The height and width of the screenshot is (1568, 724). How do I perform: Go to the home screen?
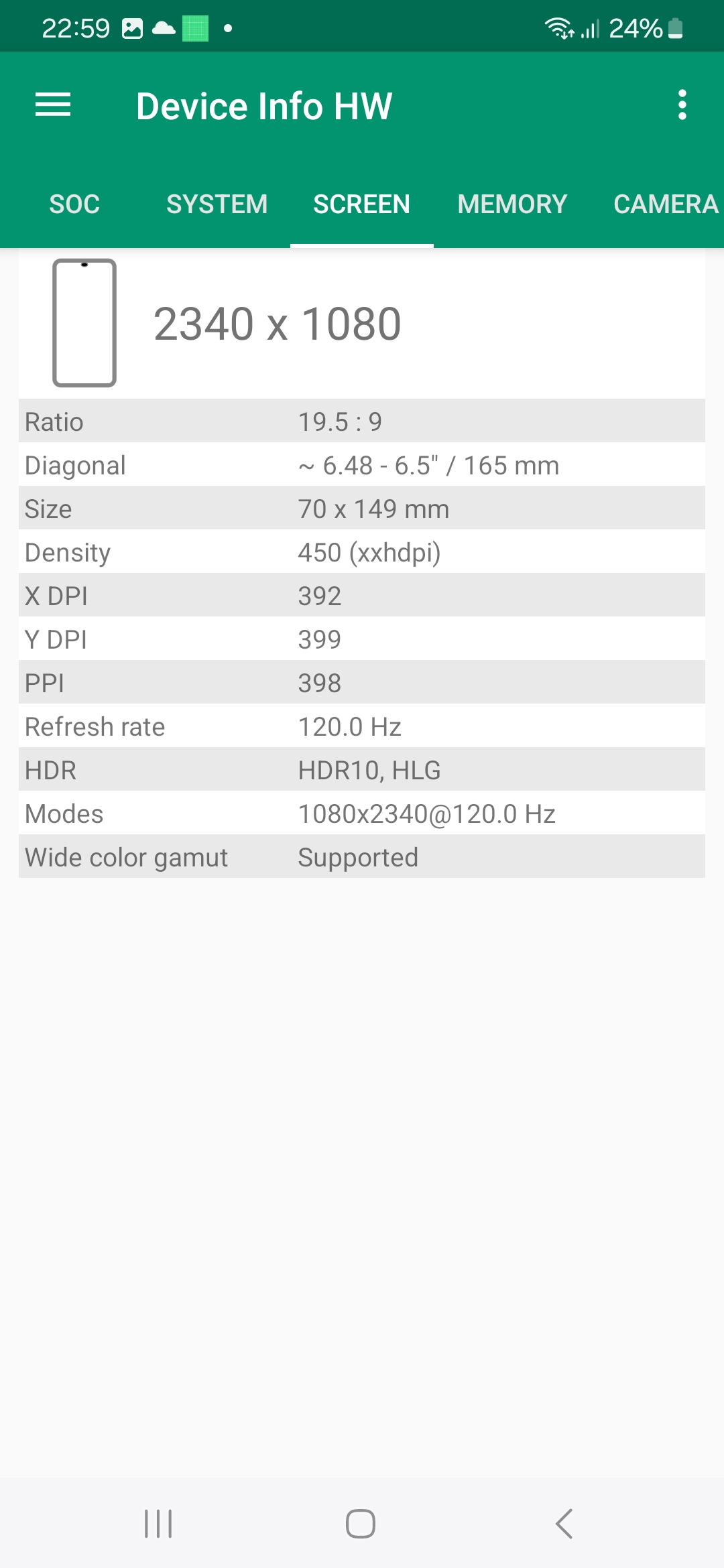[x=361, y=1524]
